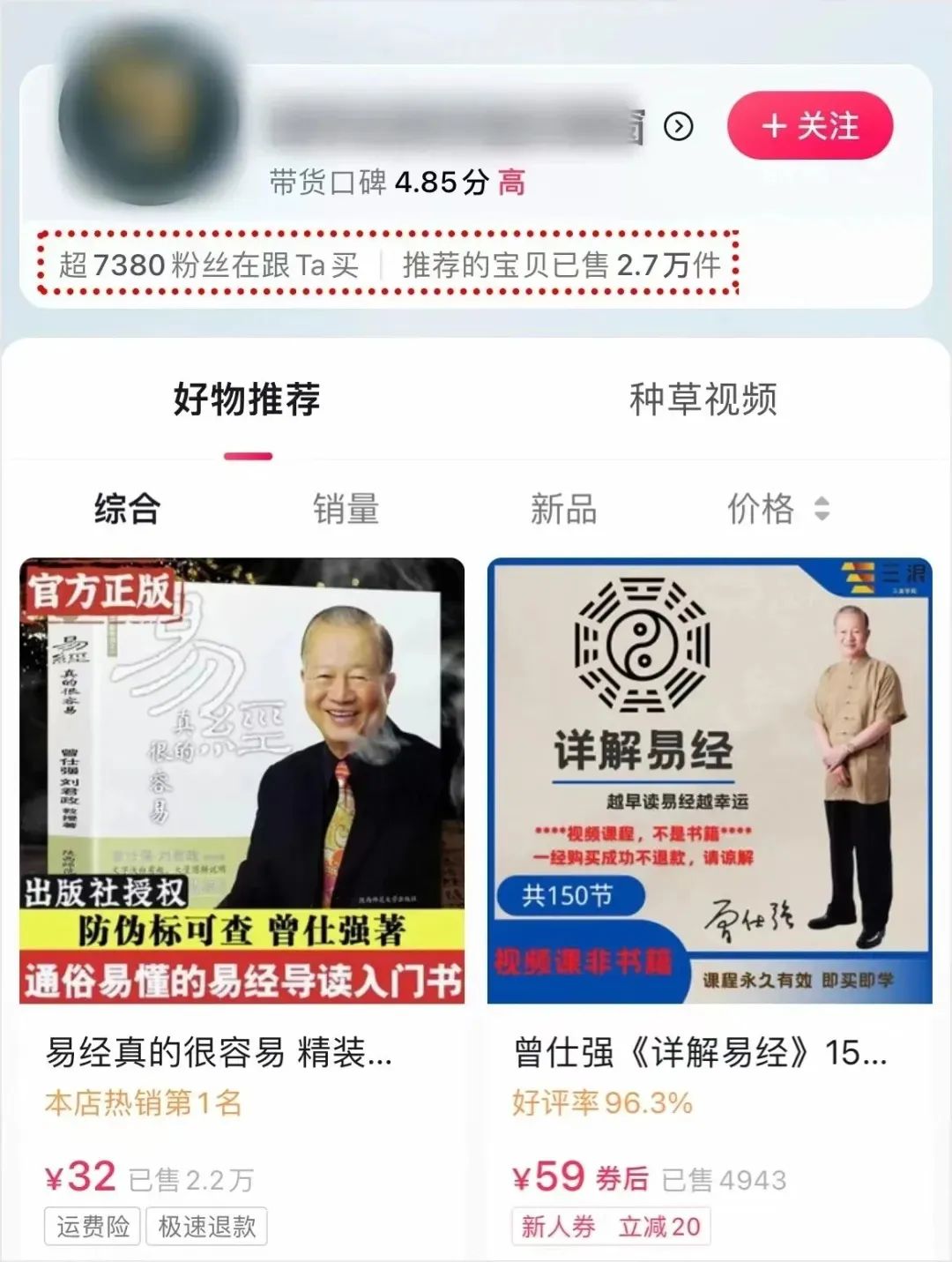Image resolution: width=952 pixels, height=1262 pixels.
Task: Switch to the 种草视频 tab
Action: coord(703,400)
